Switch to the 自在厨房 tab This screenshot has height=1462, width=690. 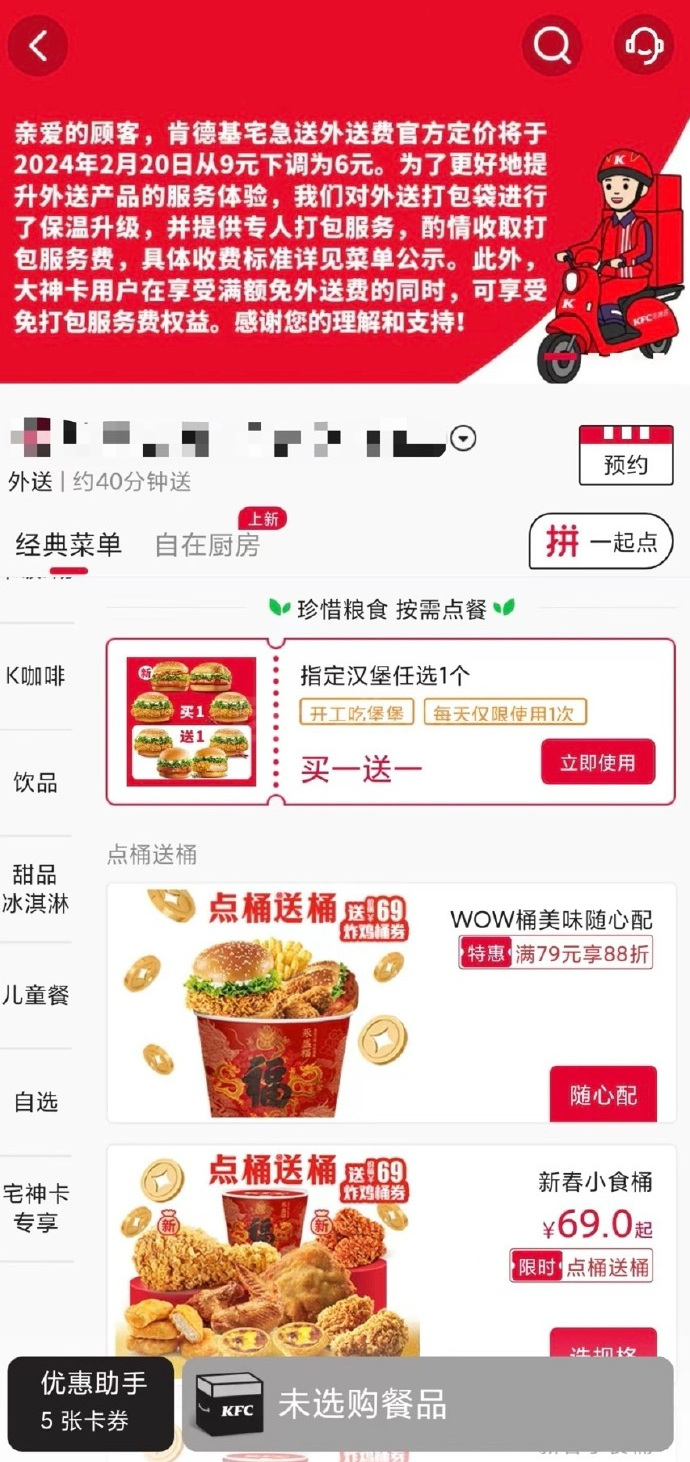point(207,545)
